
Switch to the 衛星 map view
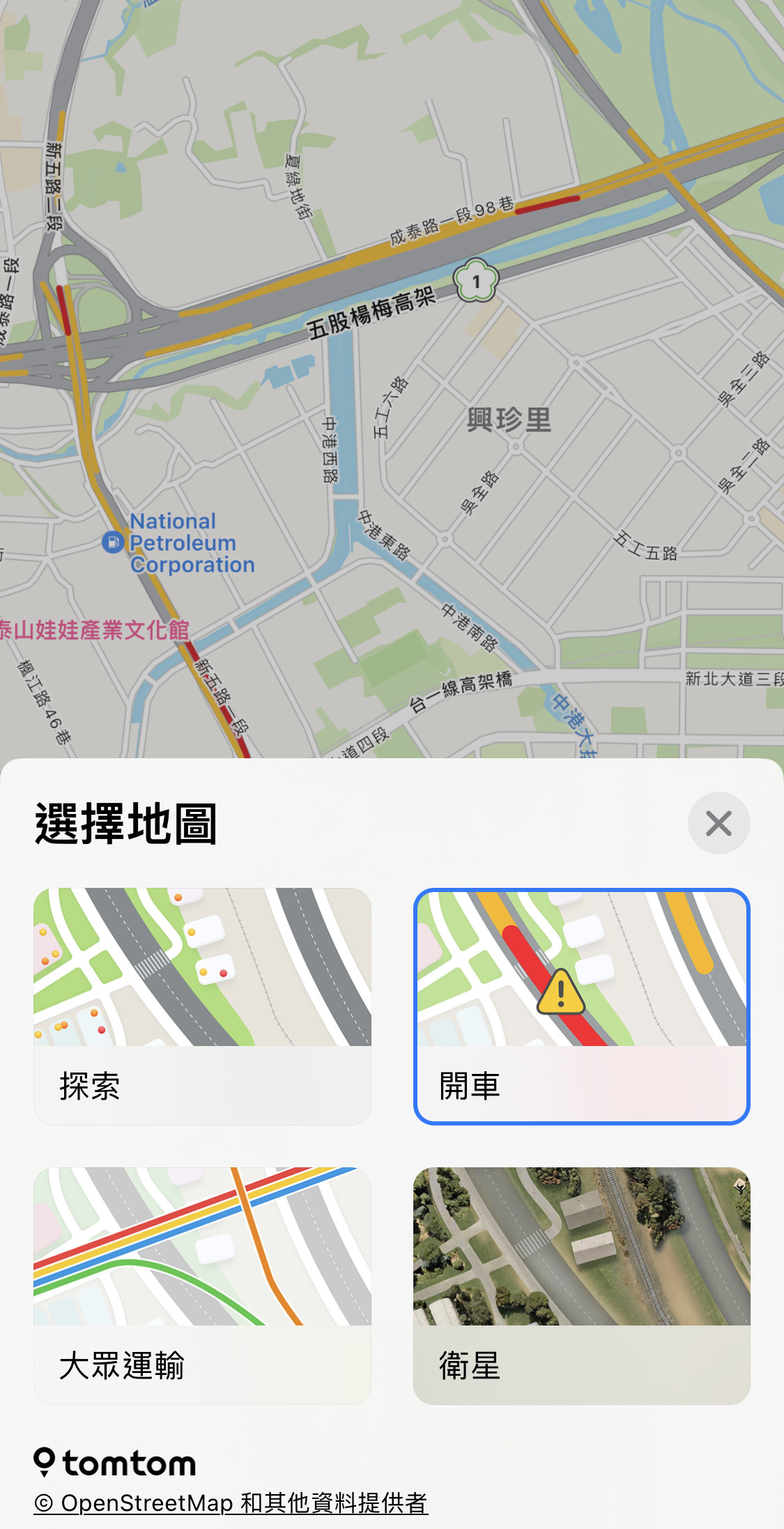pos(581,1285)
